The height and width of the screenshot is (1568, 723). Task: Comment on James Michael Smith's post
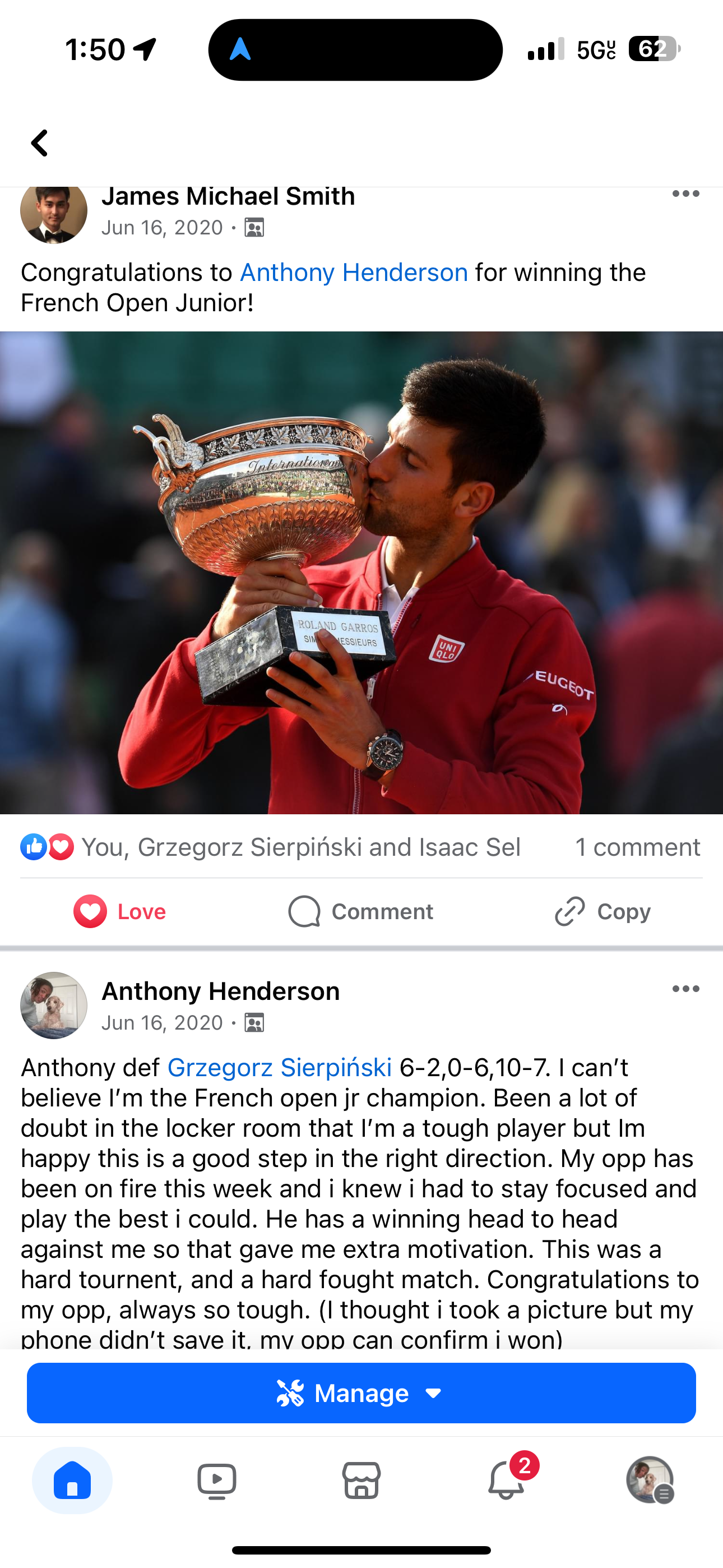tap(361, 912)
